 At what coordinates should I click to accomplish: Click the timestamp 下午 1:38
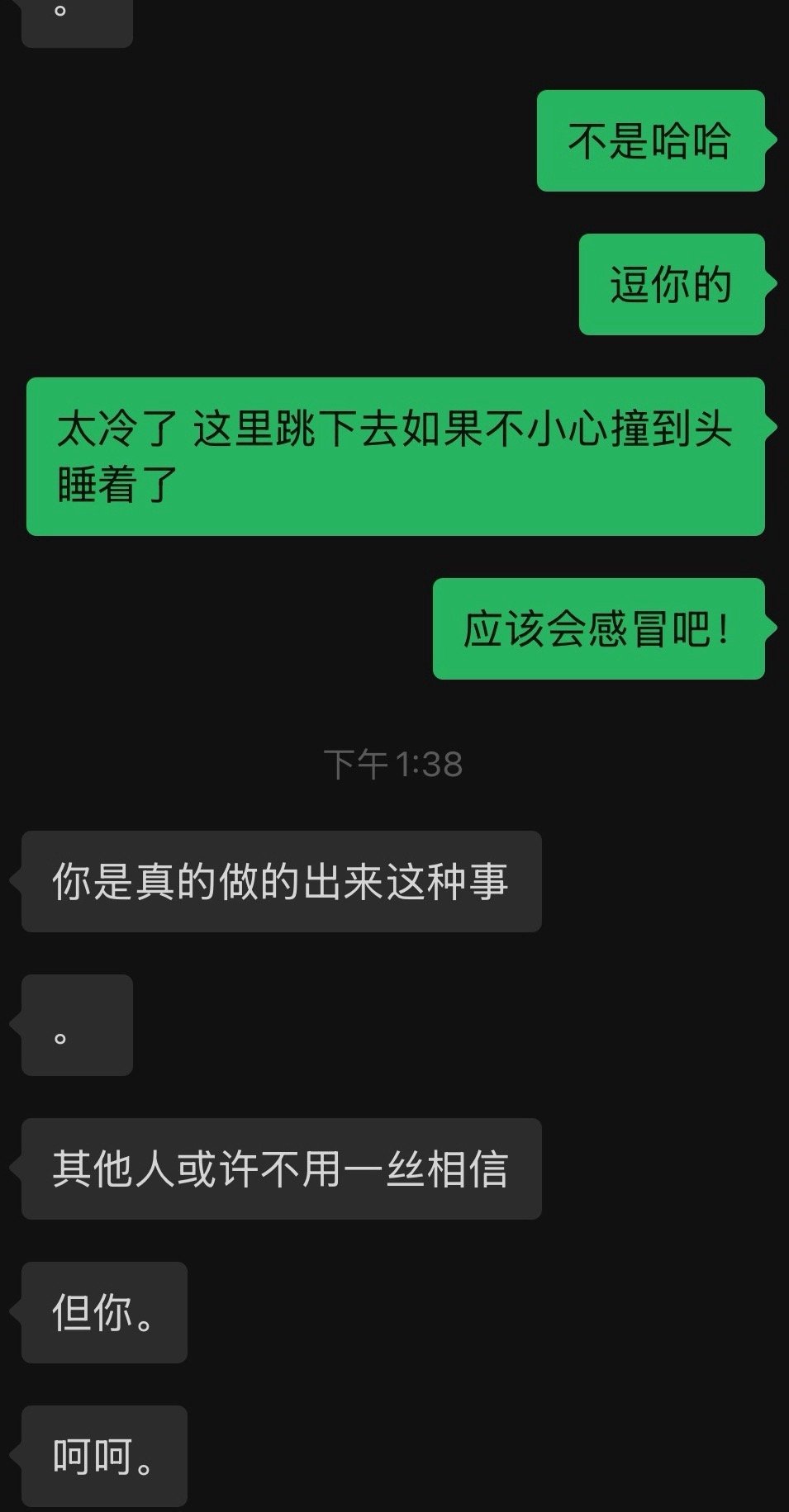[x=393, y=765]
